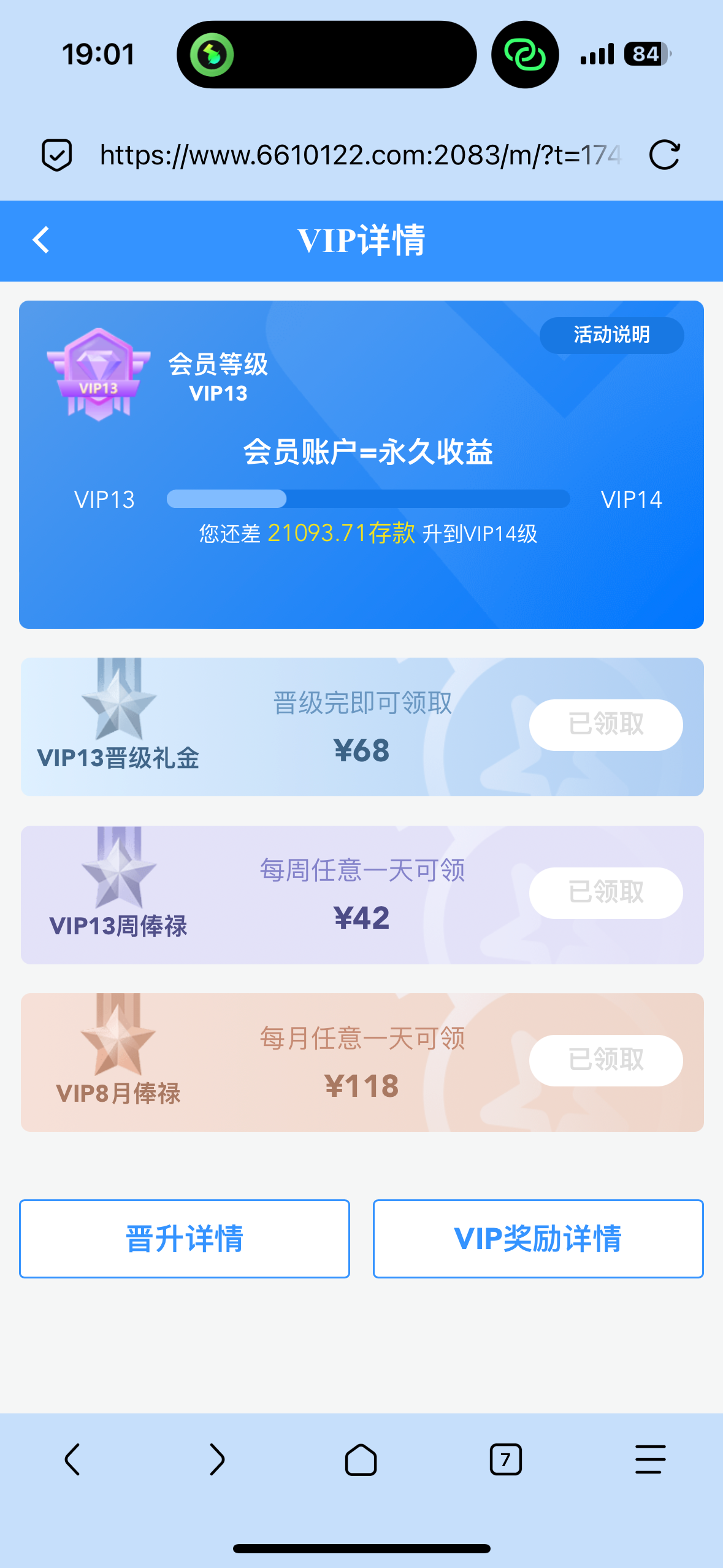Tap 已领取 for VIP8月俸禄
This screenshot has width=723, height=1568.
click(605, 1060)
